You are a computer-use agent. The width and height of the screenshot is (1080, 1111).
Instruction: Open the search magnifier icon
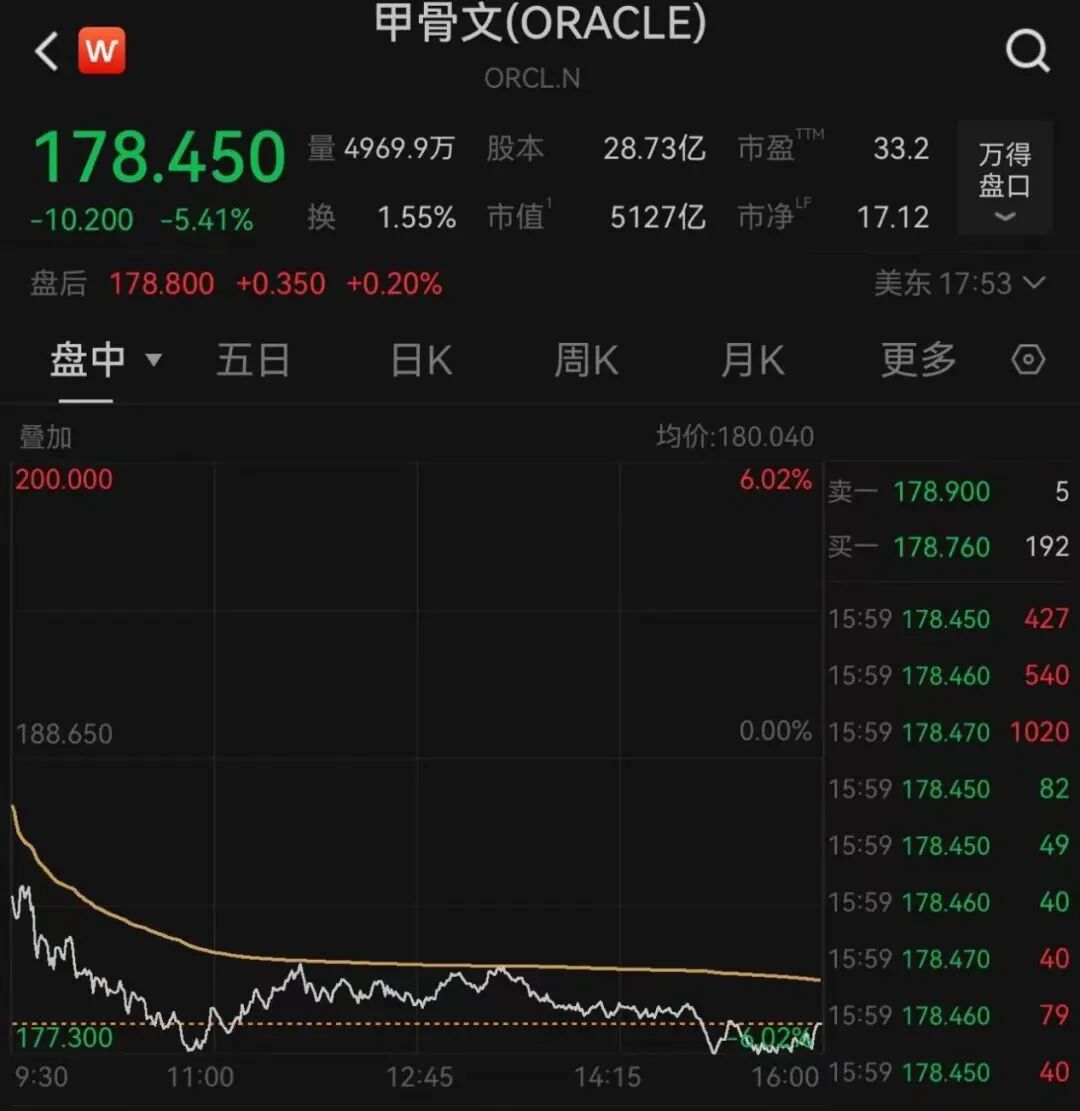point(1027,50)
